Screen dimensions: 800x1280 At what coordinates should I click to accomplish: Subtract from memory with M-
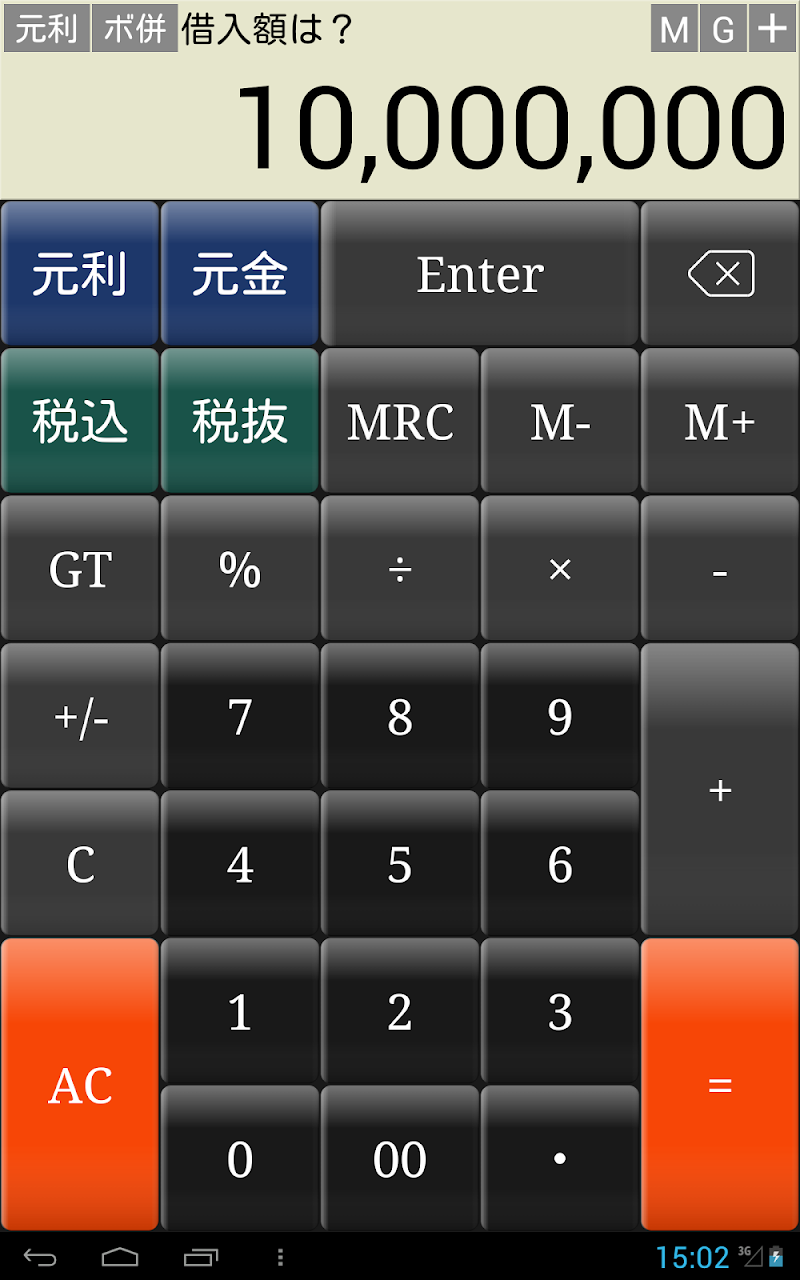[x=560, y=421]
